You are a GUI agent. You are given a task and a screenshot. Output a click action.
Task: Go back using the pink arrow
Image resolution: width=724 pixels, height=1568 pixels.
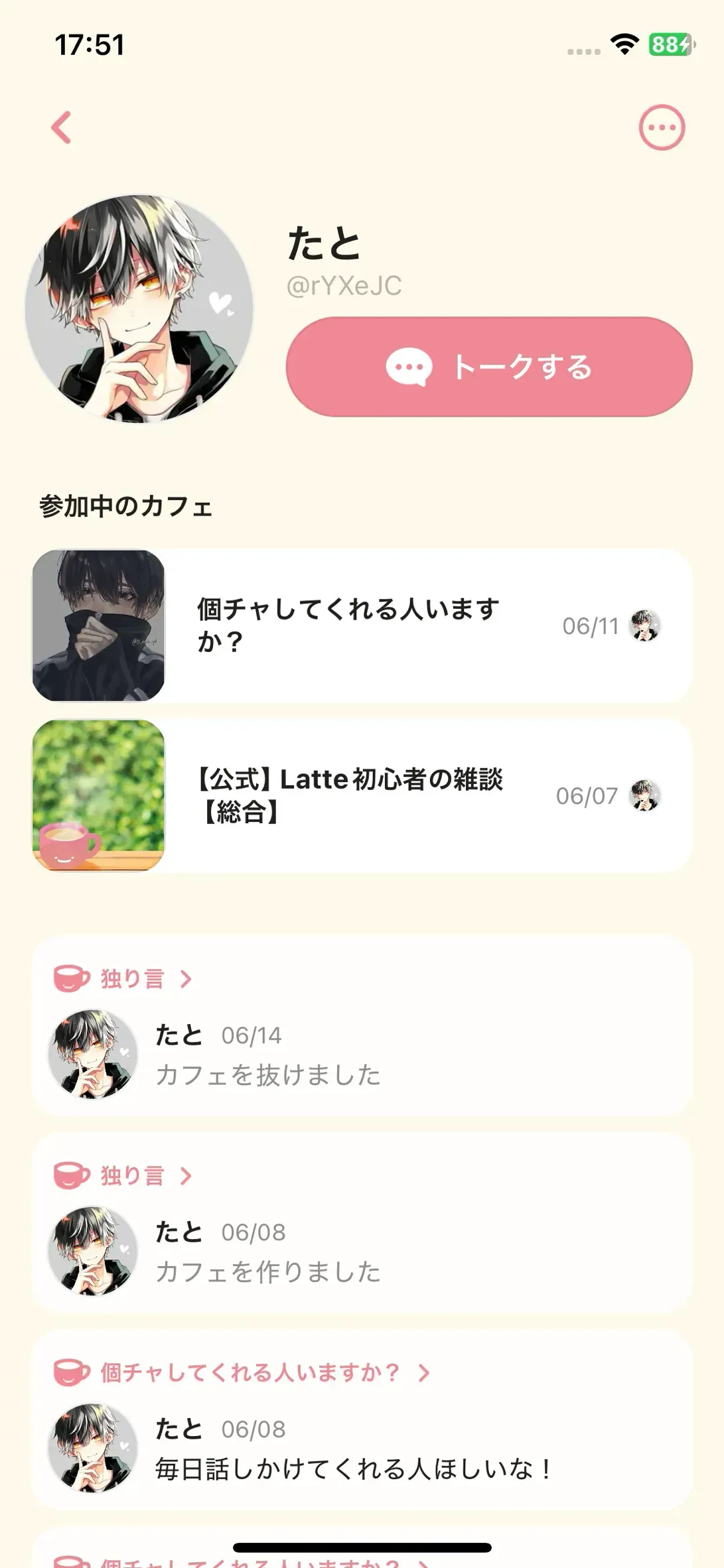tap(62, 127)
